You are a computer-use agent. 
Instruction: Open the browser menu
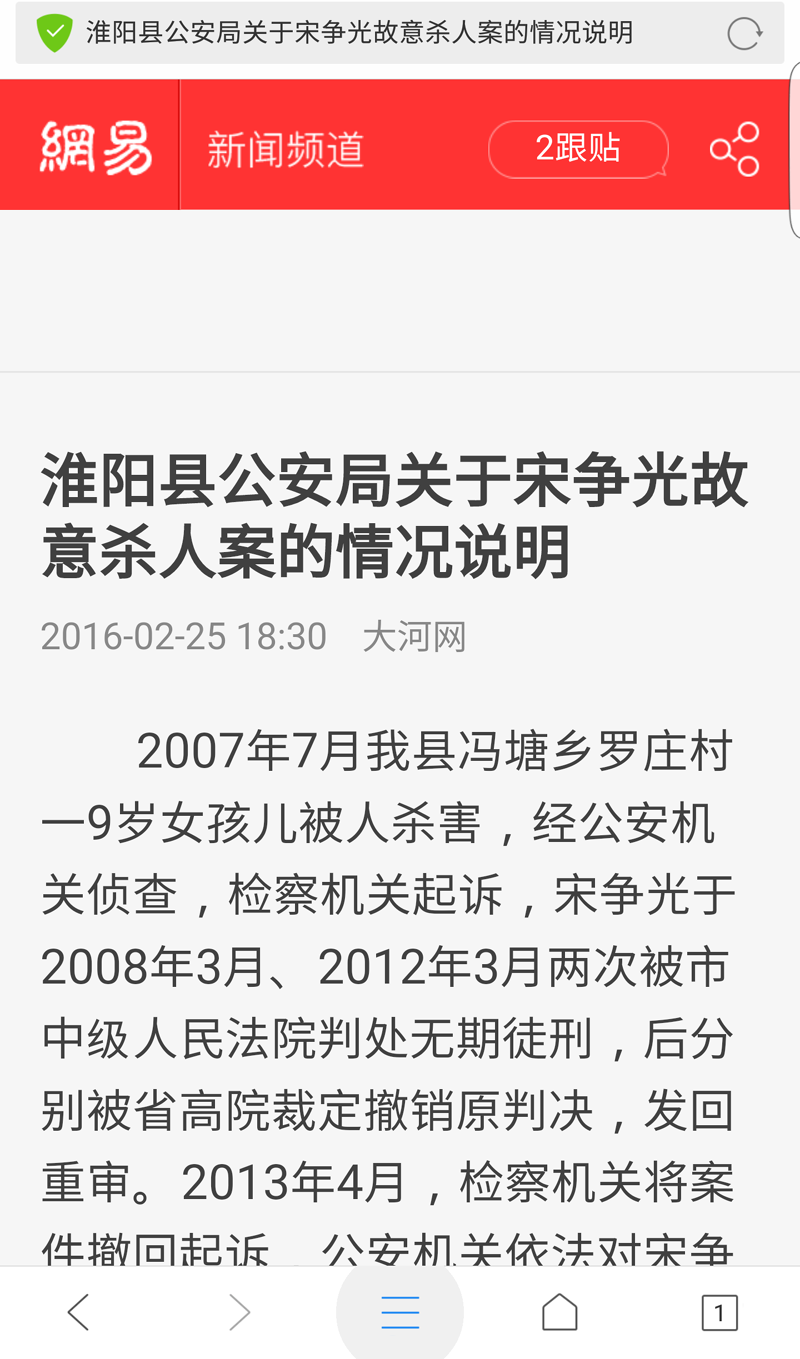click(x=400, y=1312)
